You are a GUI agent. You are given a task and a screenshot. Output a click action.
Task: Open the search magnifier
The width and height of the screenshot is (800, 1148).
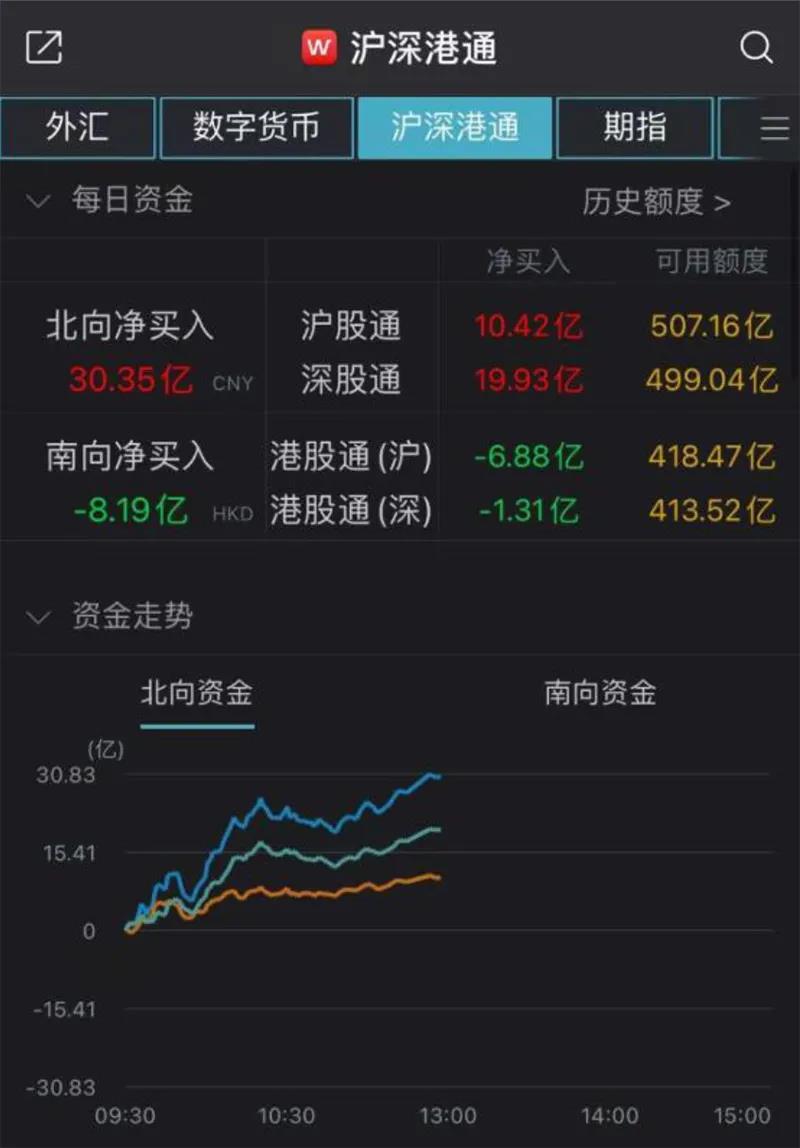pos(755,47)
